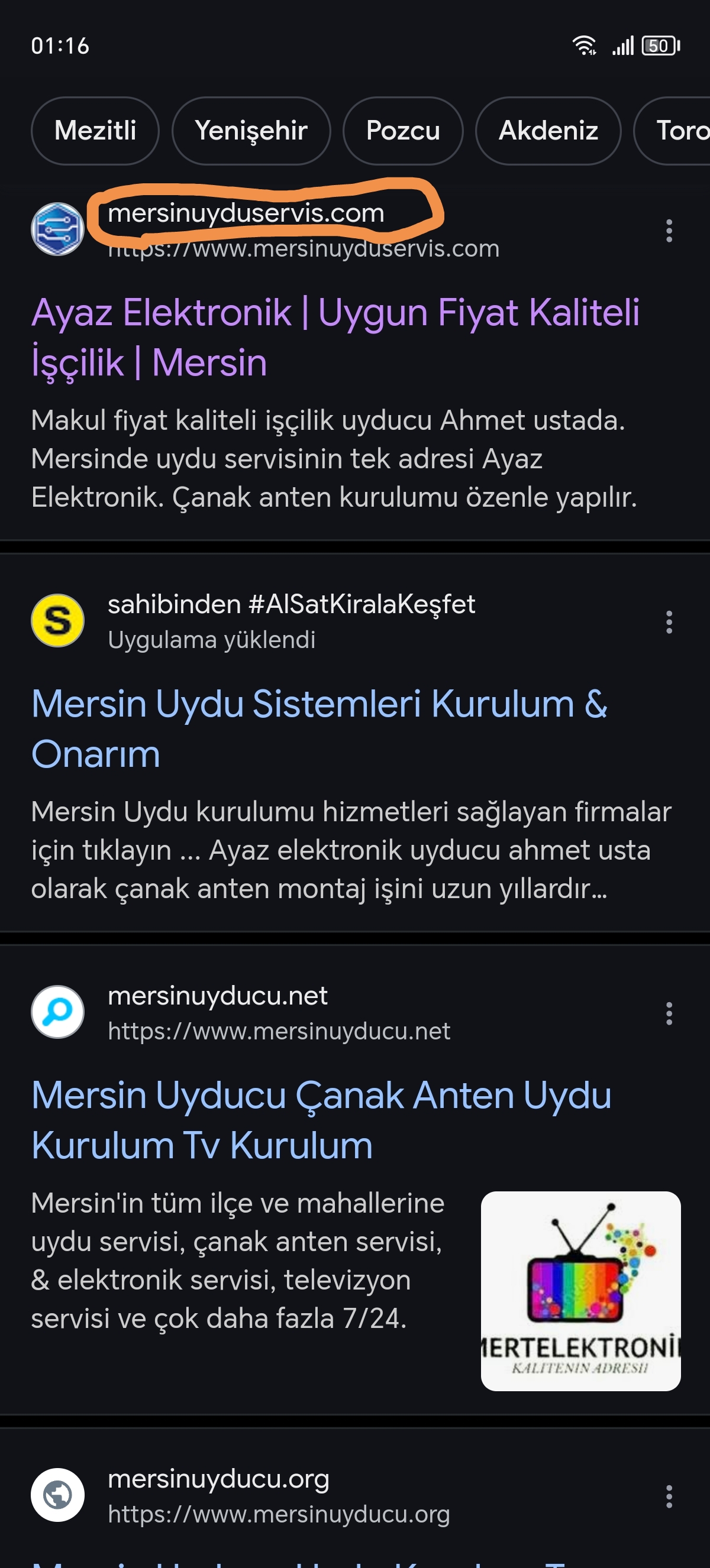The height and width of the screenshot is (1568, 710).
Task: Tap the Mert Elektronik result thumbnail
Action: [580, 1291]
